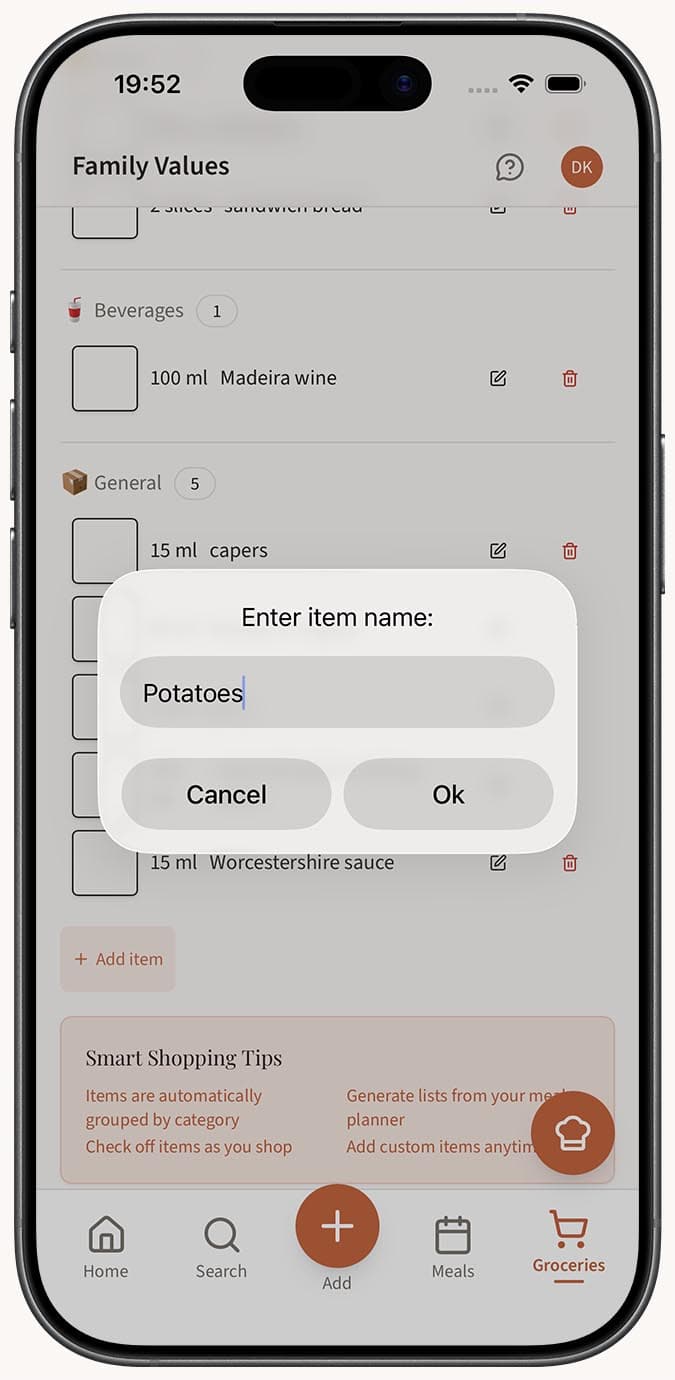Check off the capers item
Screen dimensions: 675x1380
click(x=105, y=548)
